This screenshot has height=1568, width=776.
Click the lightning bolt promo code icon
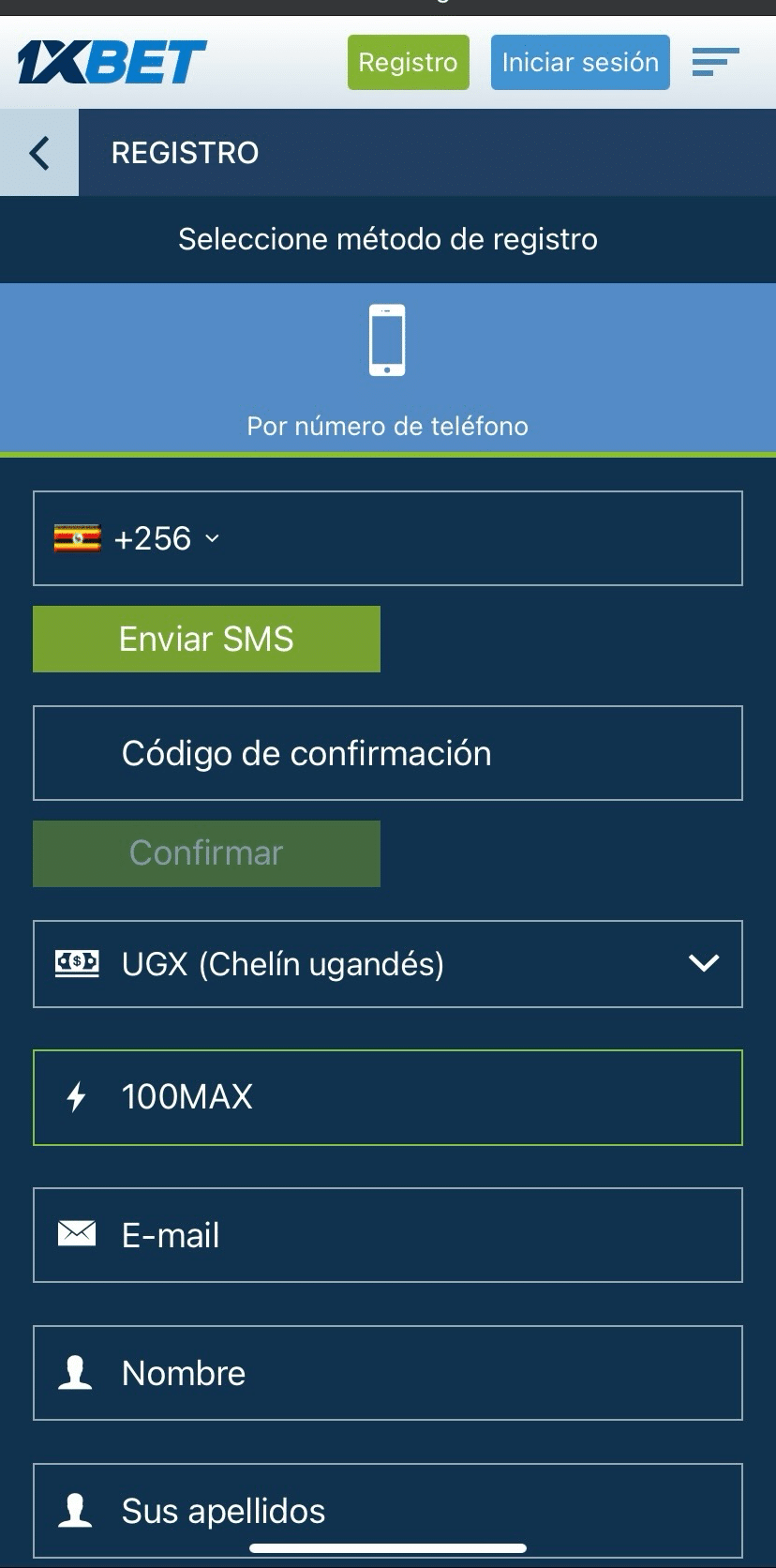(x=78, y=1096)
